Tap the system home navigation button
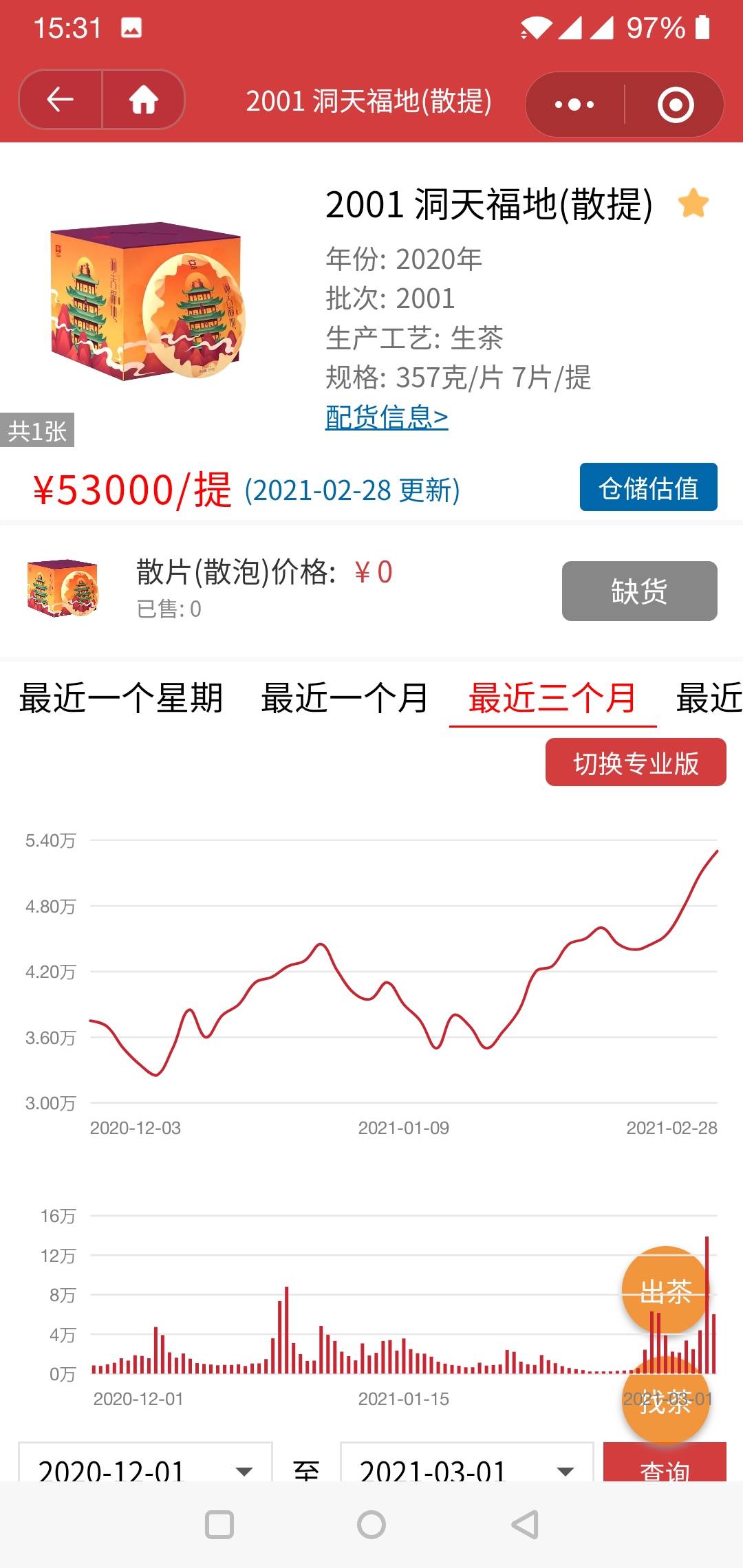 click(371, 1525)
